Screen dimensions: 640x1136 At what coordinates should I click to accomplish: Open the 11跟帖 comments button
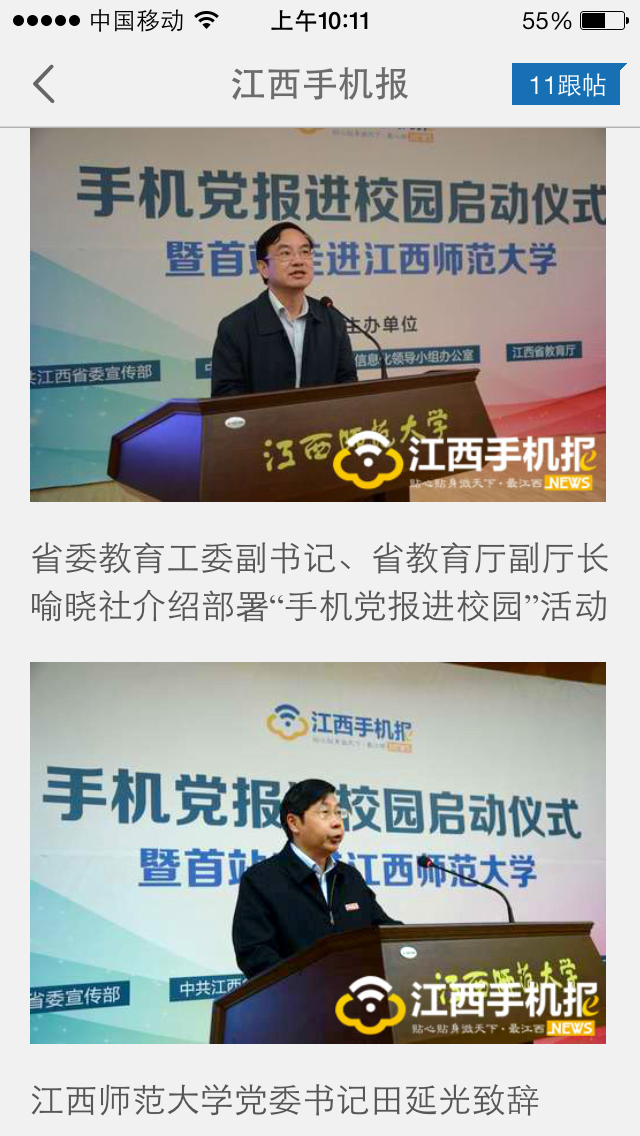[x=567, y=85]
